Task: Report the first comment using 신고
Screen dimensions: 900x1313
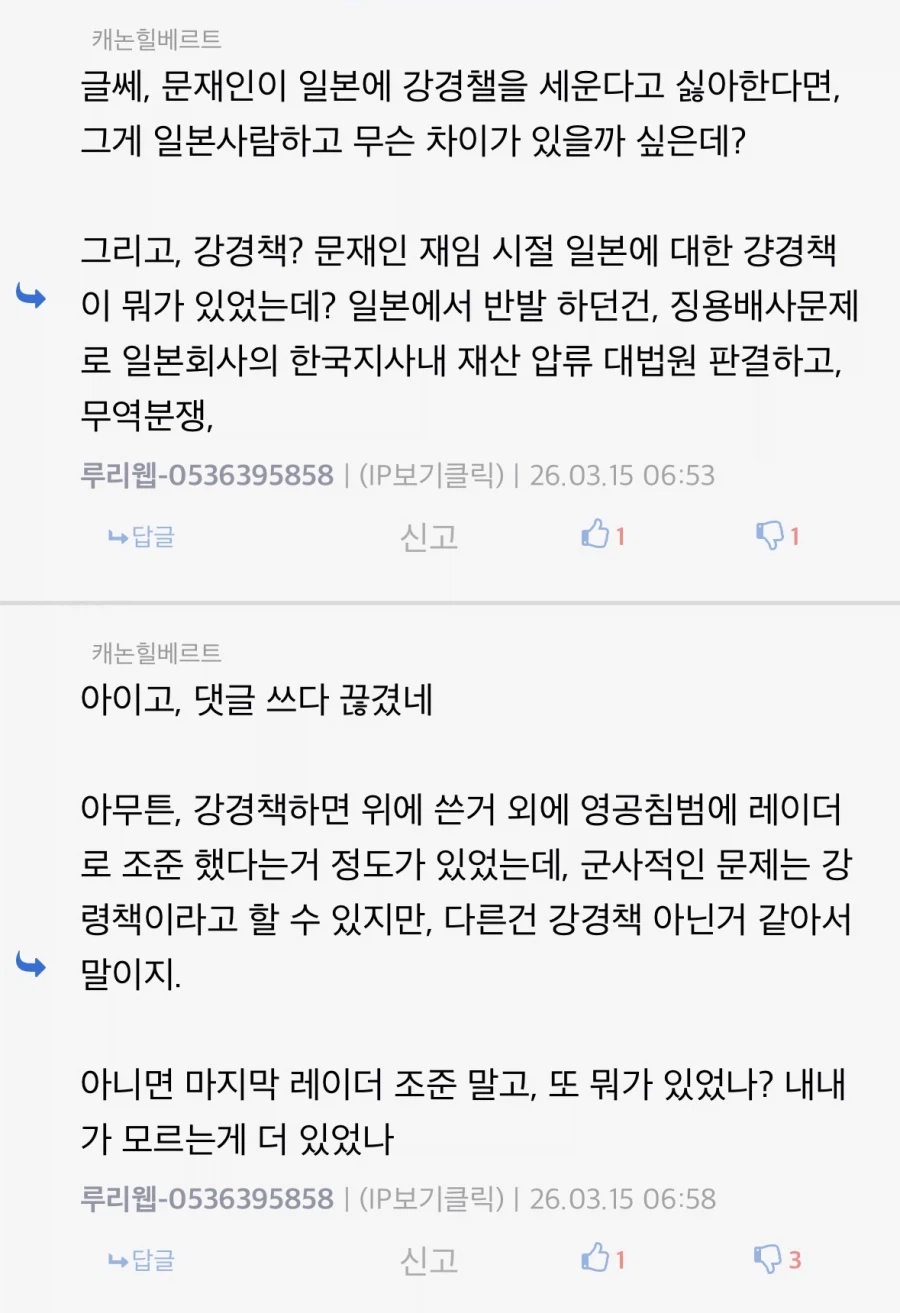Action: 428,536
